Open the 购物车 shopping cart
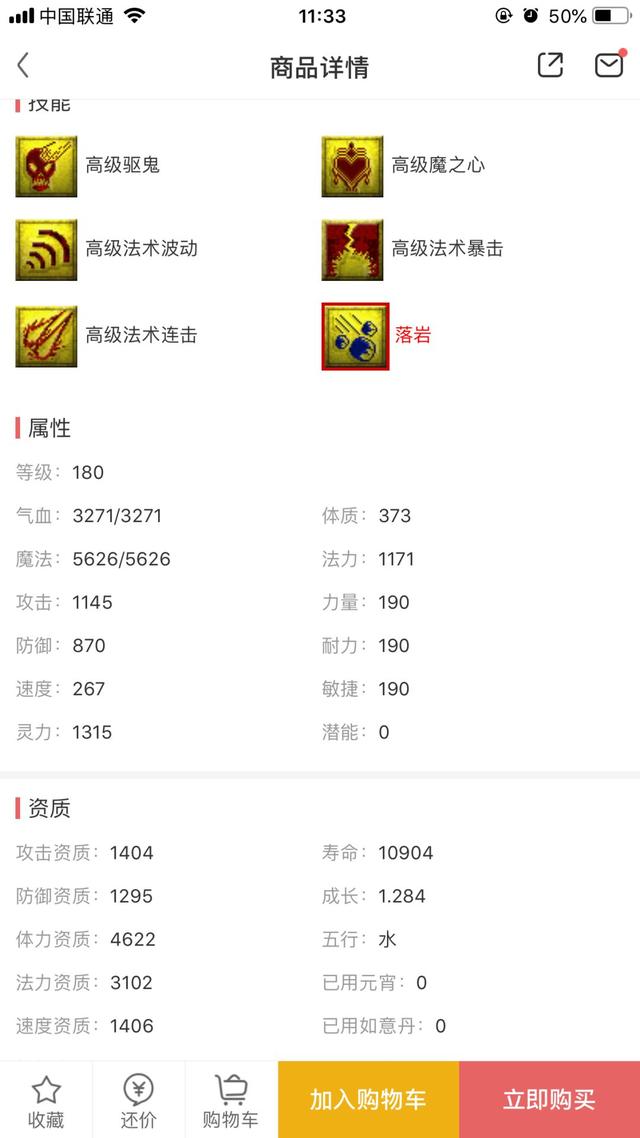Viewport: 640px width, 1138px height. [231, 1102]
